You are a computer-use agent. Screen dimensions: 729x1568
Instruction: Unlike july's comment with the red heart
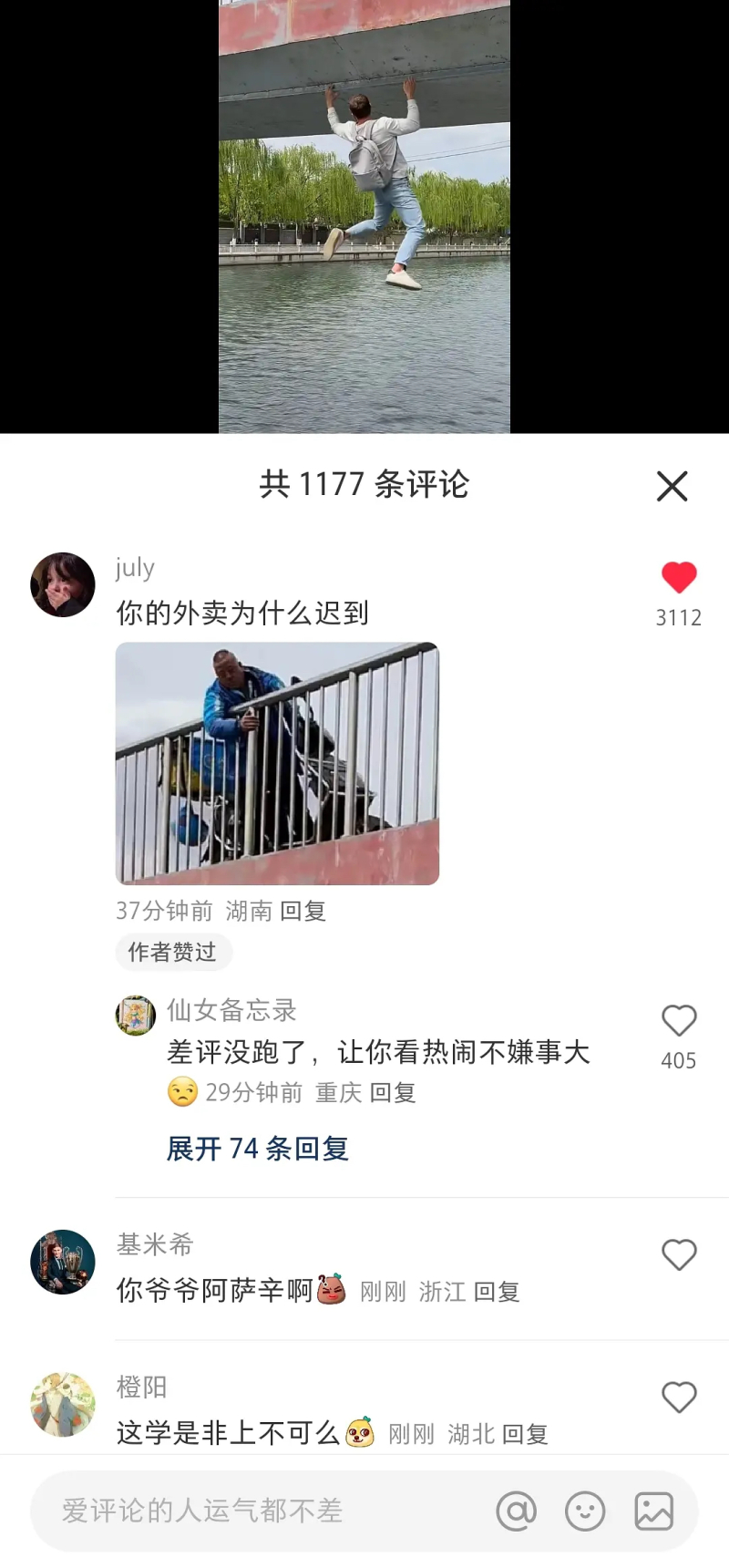(679, 578)
